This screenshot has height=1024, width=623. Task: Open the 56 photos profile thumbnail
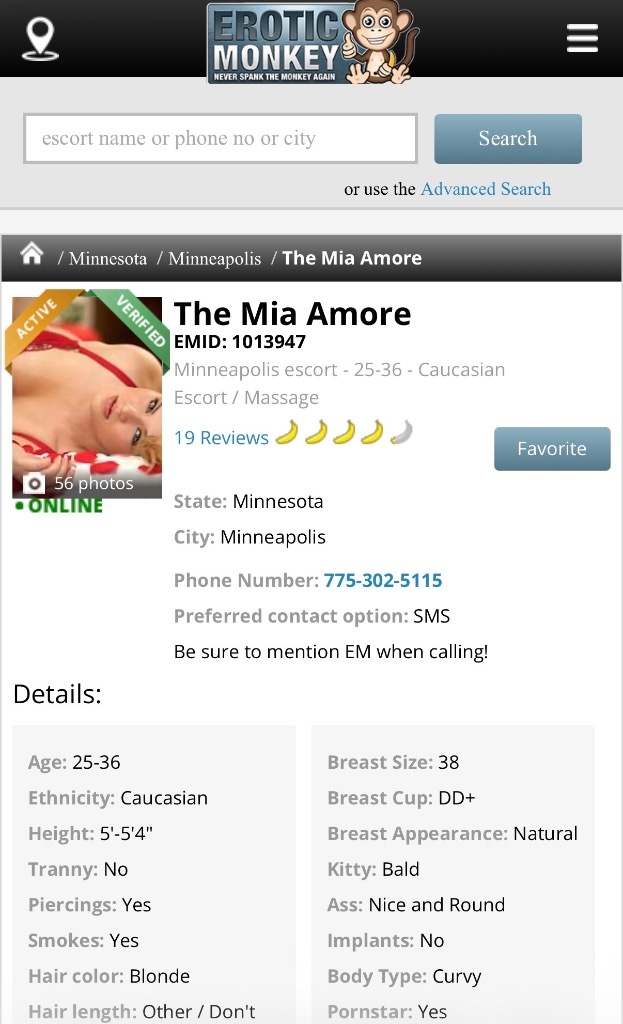tap(87, 395)
